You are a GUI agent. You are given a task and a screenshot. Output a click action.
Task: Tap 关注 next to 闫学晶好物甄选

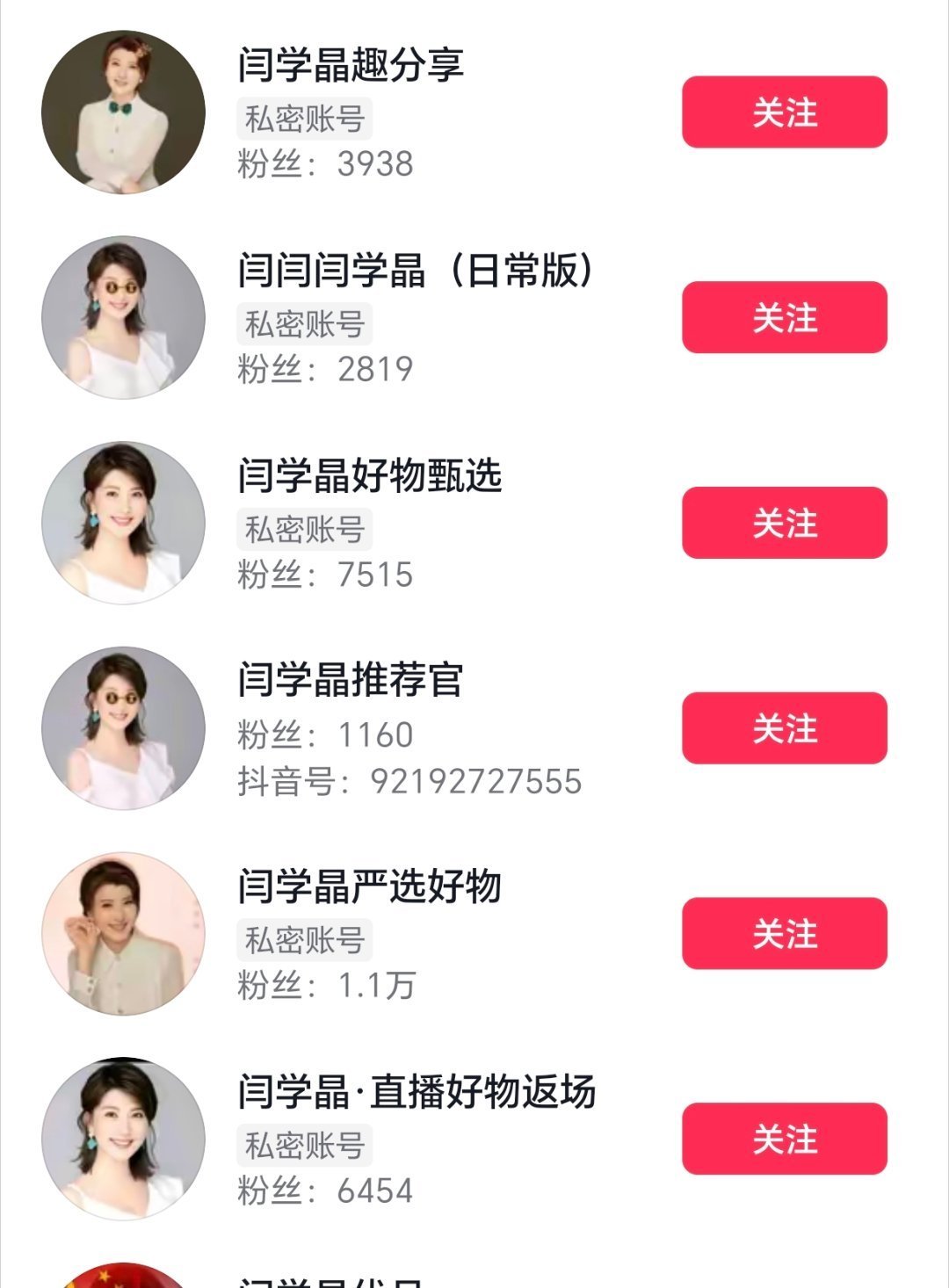click(x=784, y=523)
